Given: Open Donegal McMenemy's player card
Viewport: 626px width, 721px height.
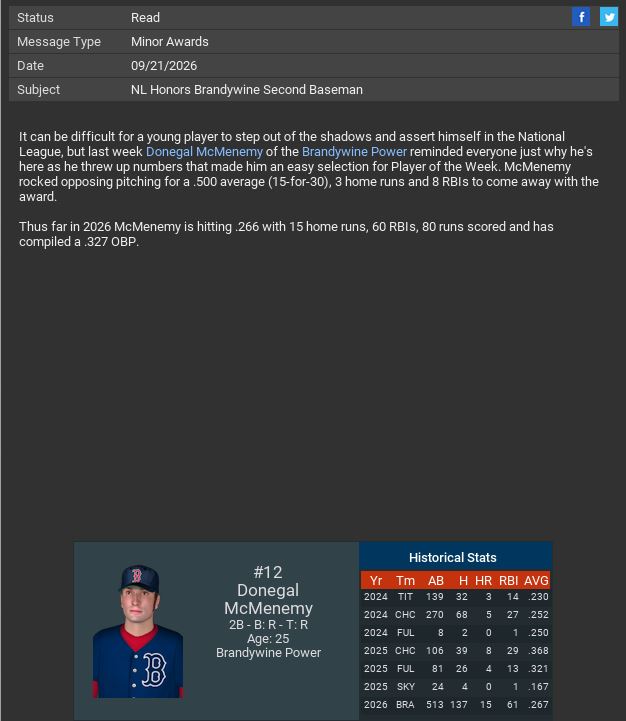Looking at the screenshot, I should [x=138, y=631].
